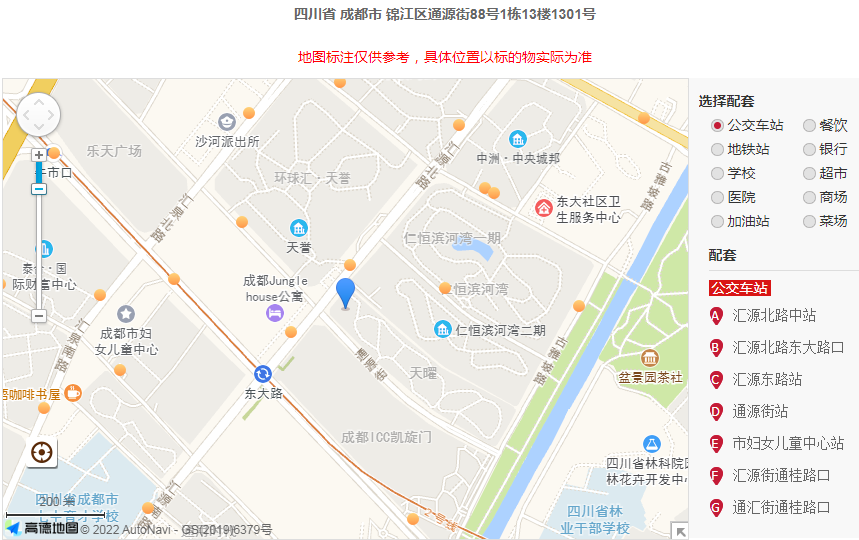The height and width of the screenshot is (540, 859).
Task: Tap the blue location pin on map
Action: coord(345,292)
